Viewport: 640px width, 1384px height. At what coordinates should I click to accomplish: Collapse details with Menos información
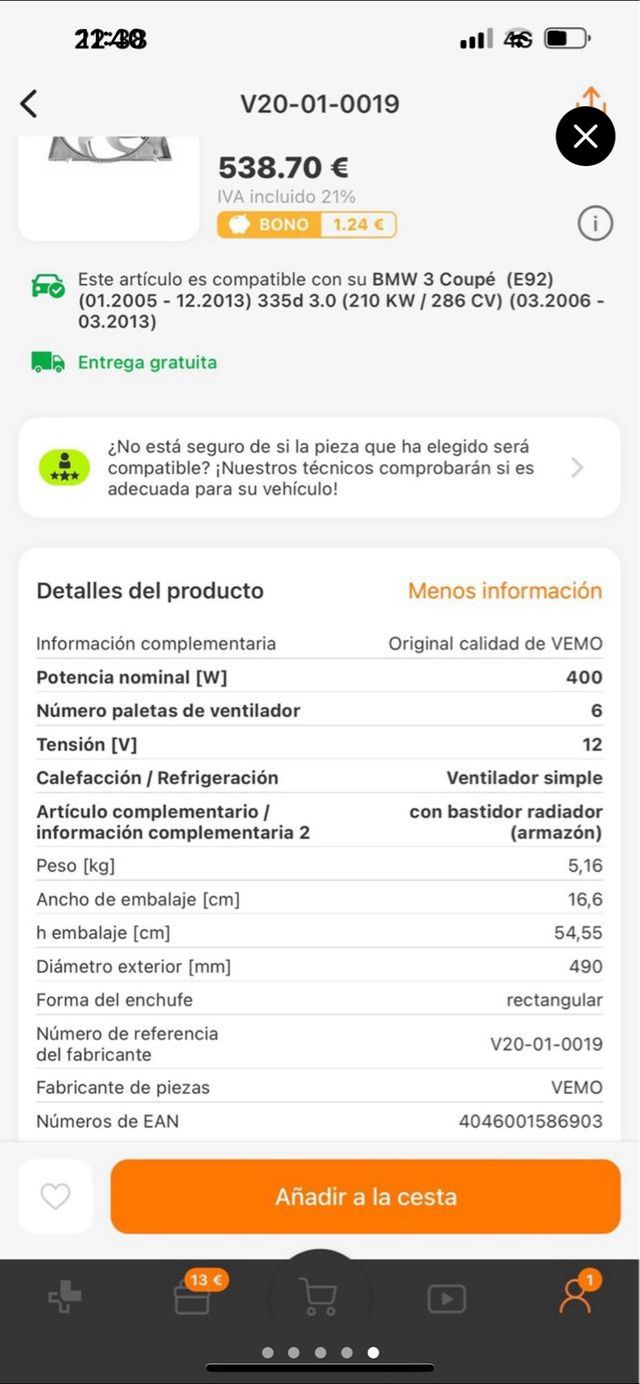click(504, 591)
